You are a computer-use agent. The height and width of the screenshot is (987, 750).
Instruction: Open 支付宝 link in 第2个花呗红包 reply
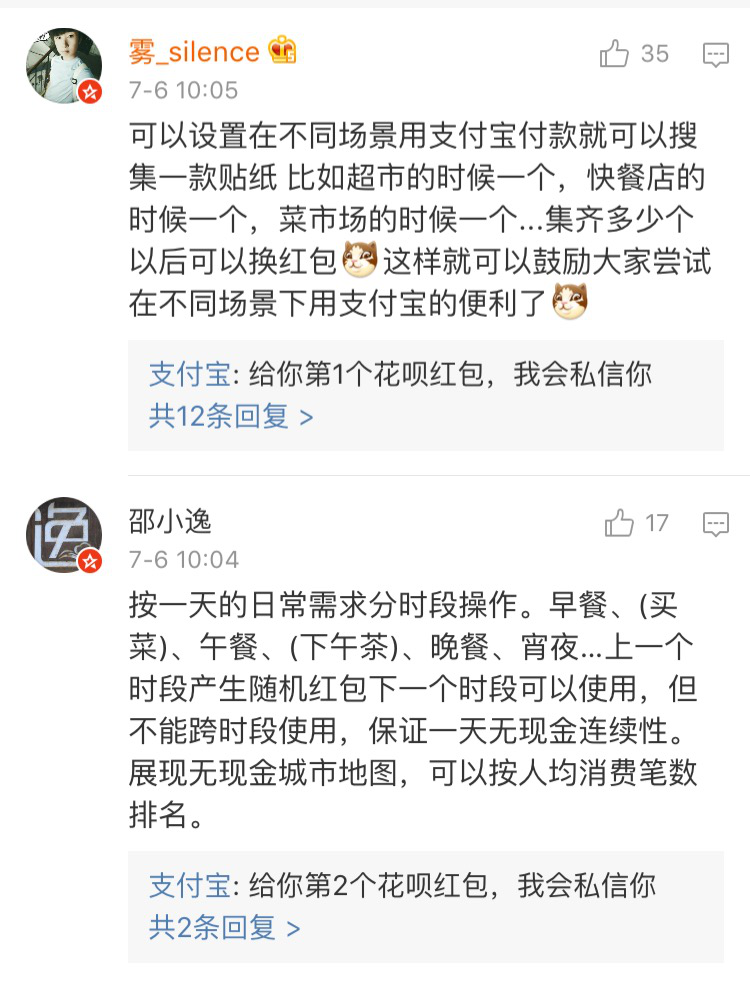(x=189, y=885)
